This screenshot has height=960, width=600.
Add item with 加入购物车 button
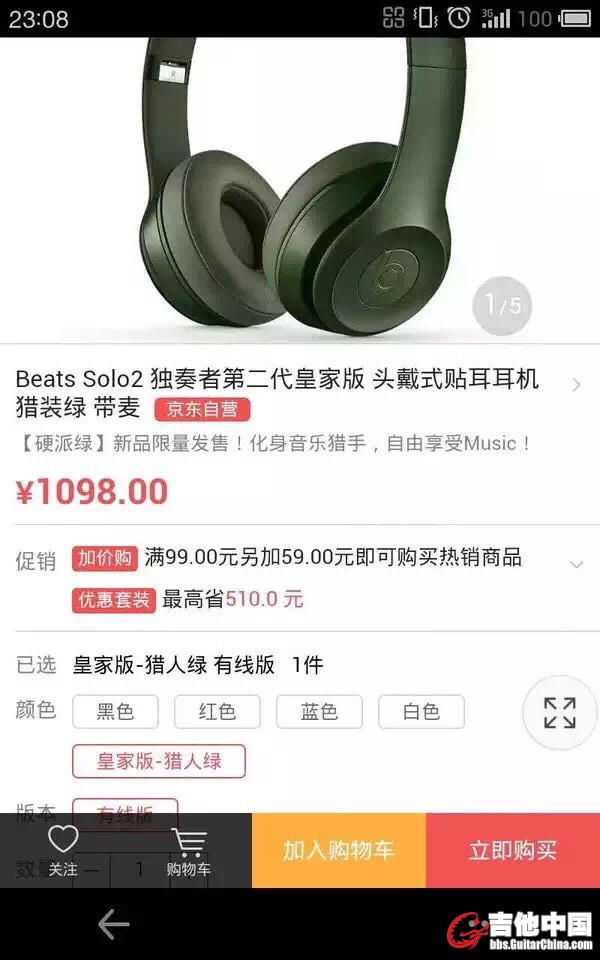pos(338,850)
